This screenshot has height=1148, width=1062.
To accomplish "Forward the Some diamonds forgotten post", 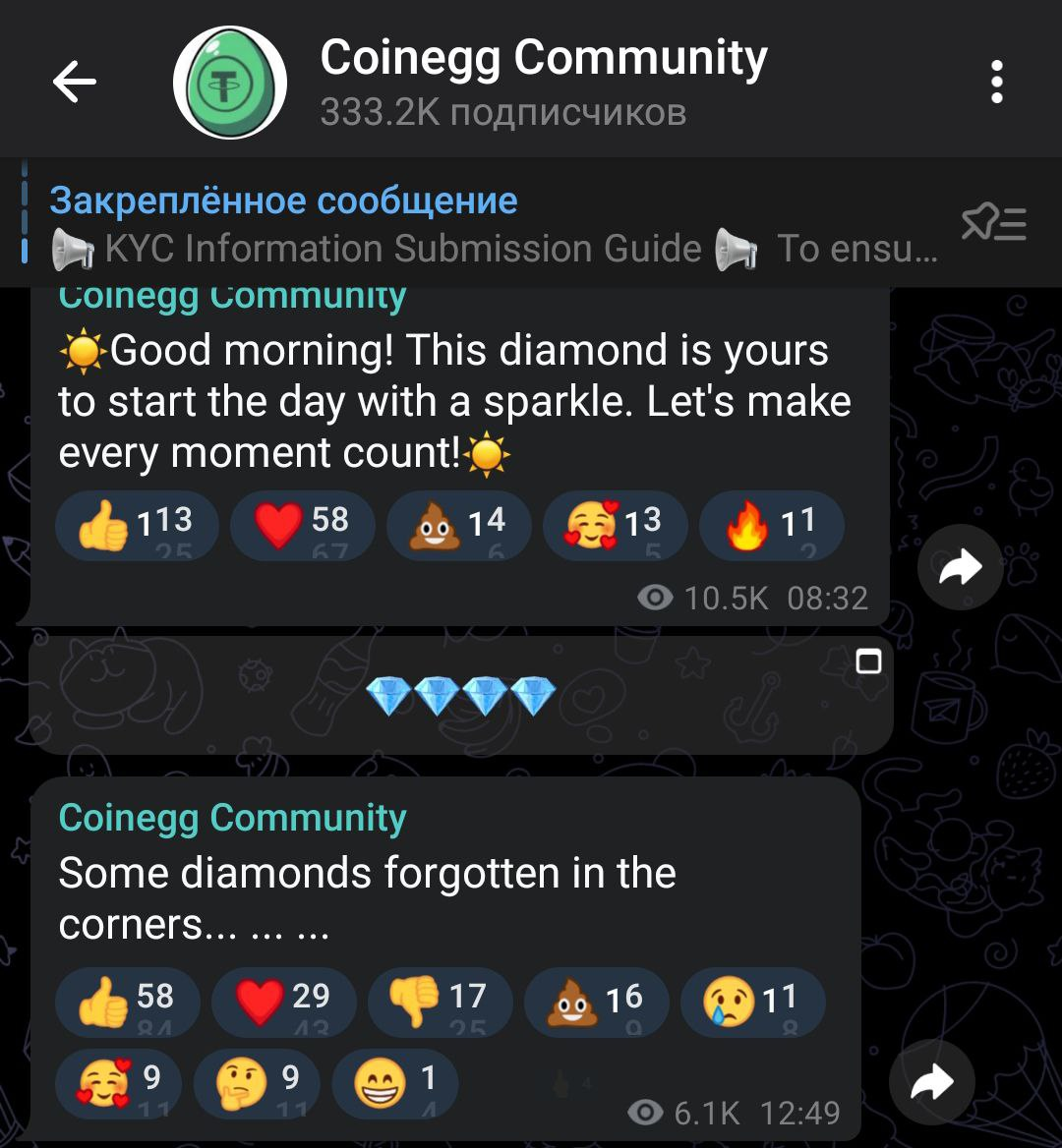I will (931, 1082).
